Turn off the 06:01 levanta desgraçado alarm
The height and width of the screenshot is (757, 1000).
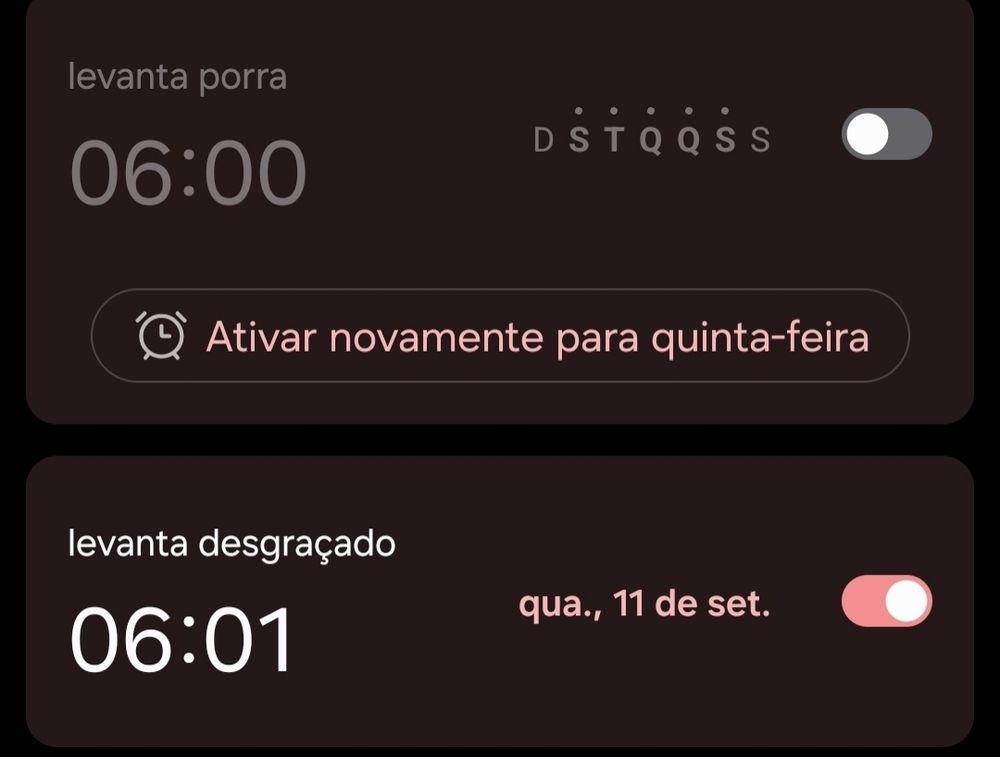[886, 601]
